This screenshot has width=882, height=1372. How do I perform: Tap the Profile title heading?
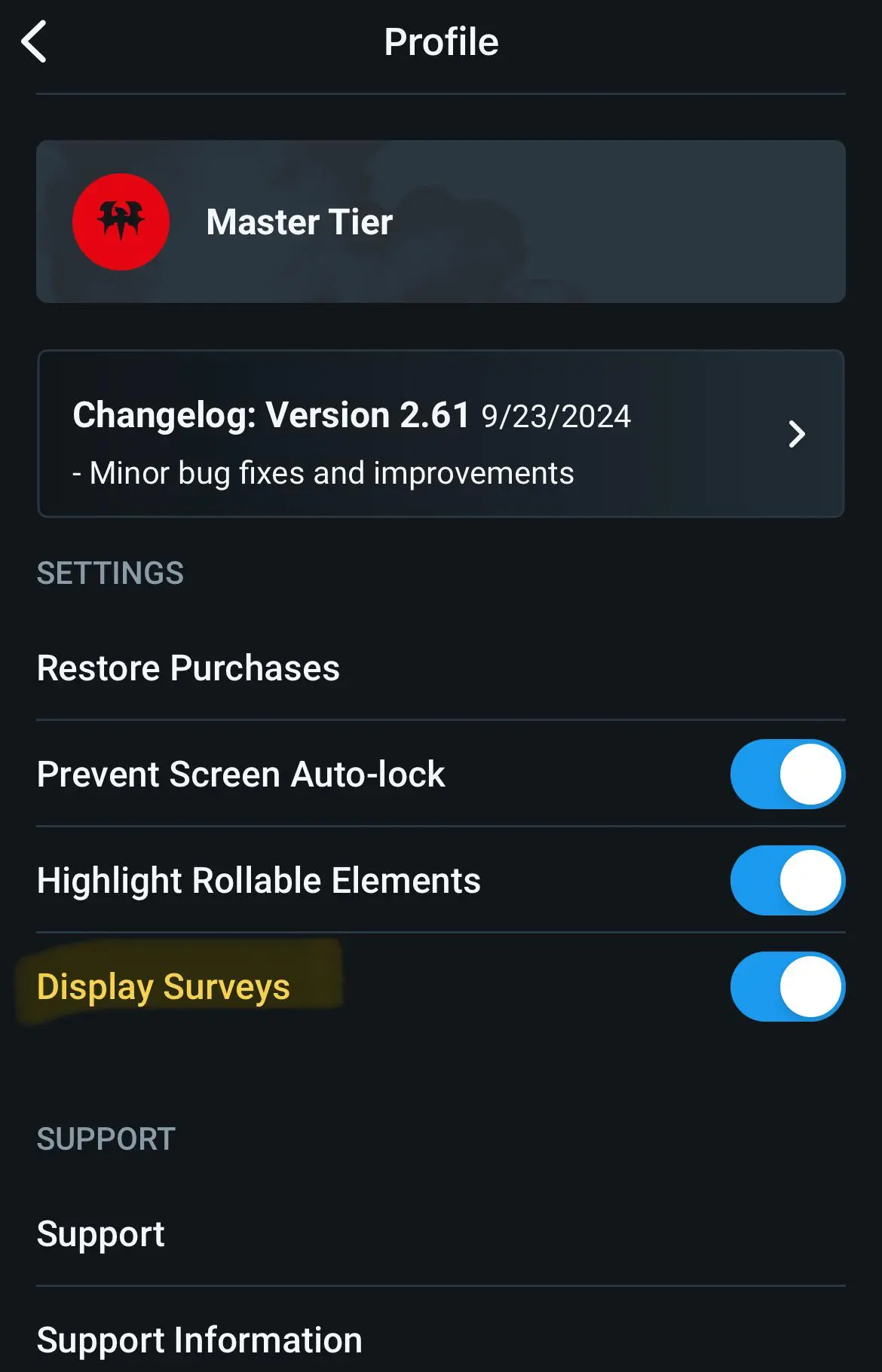tap(441, 41)
